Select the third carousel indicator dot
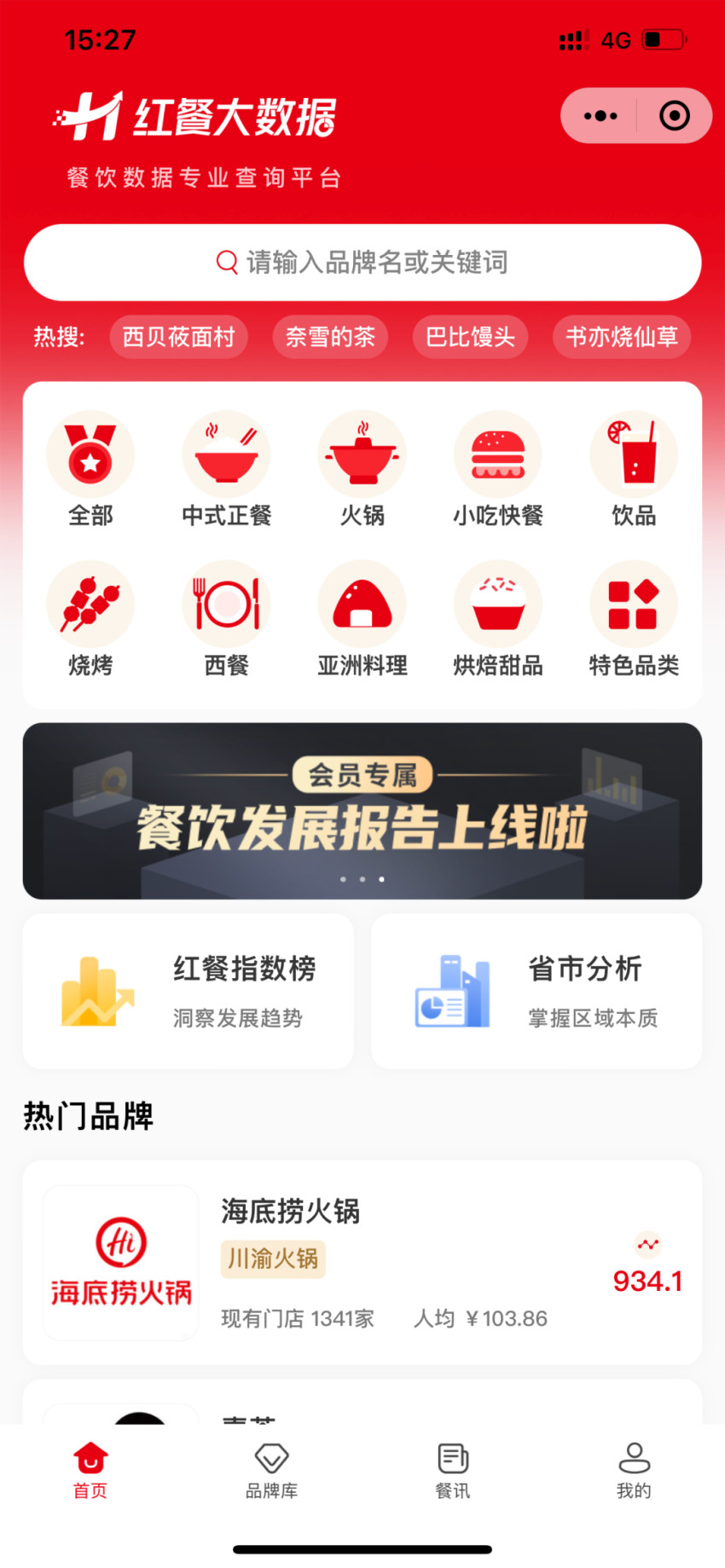 coord(381,879)
